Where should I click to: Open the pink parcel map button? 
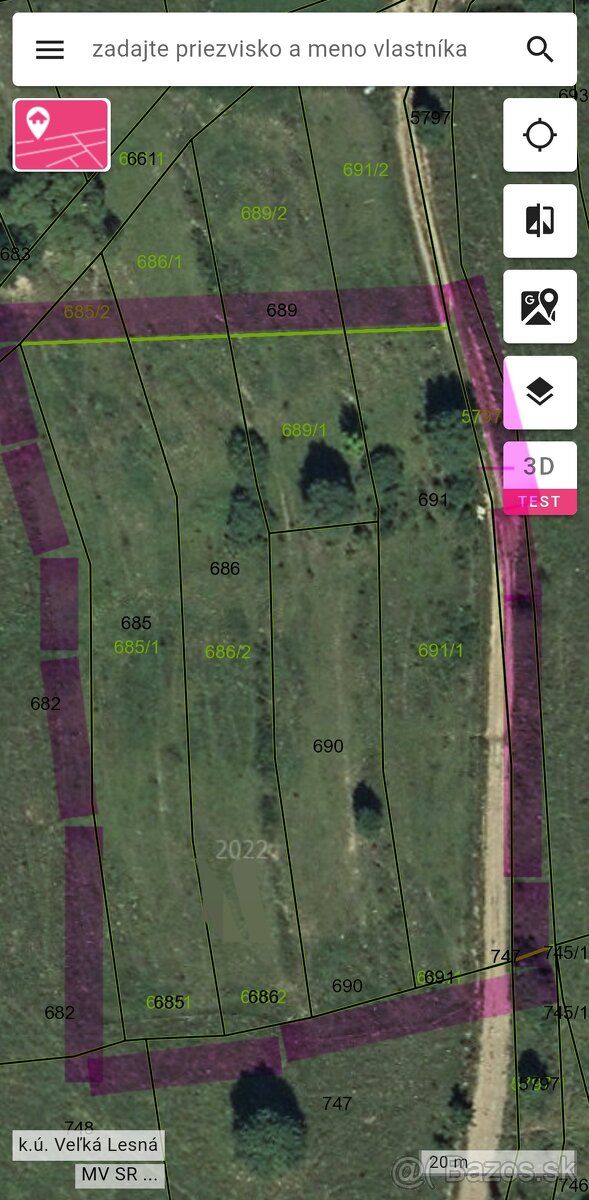[x=61, y=135]
